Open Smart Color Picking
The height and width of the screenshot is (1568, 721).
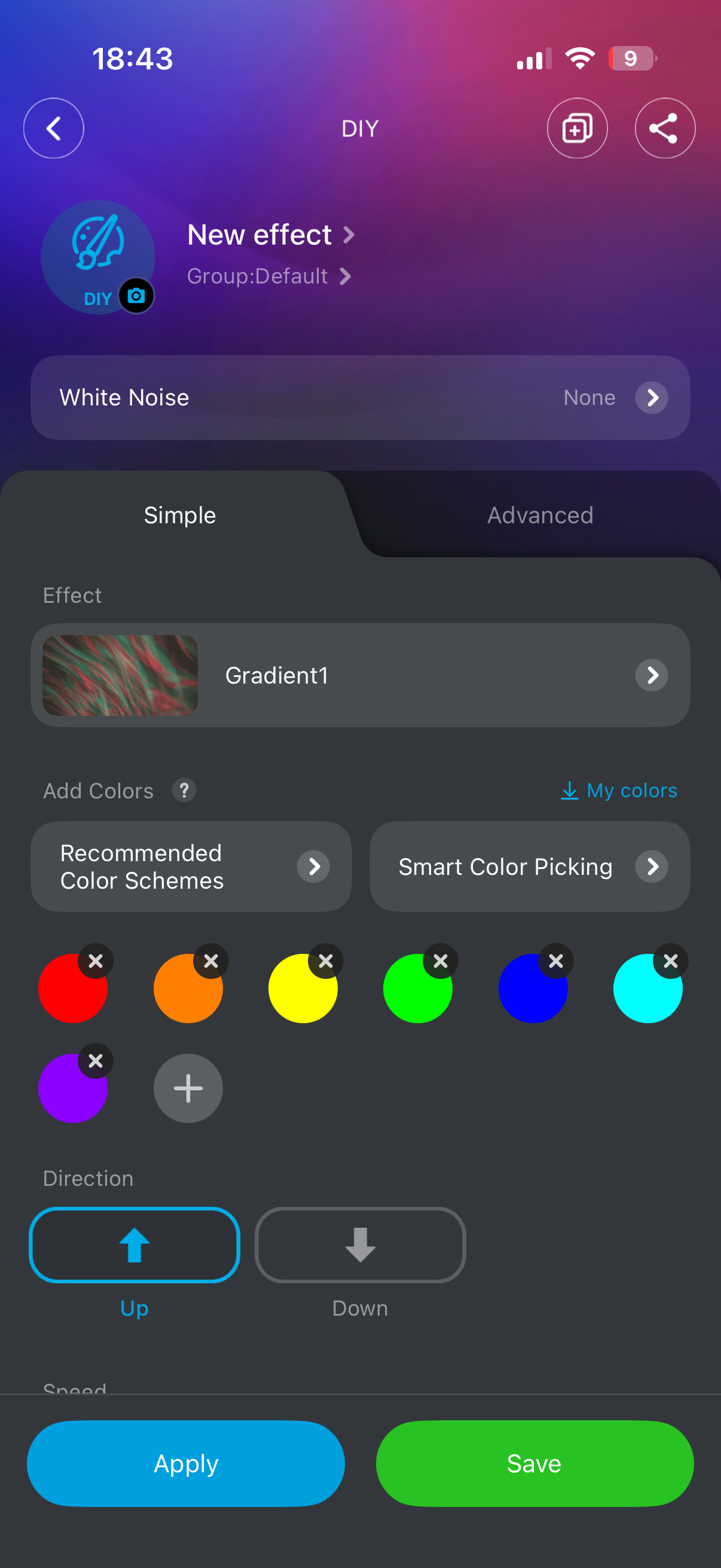(529, 866)
